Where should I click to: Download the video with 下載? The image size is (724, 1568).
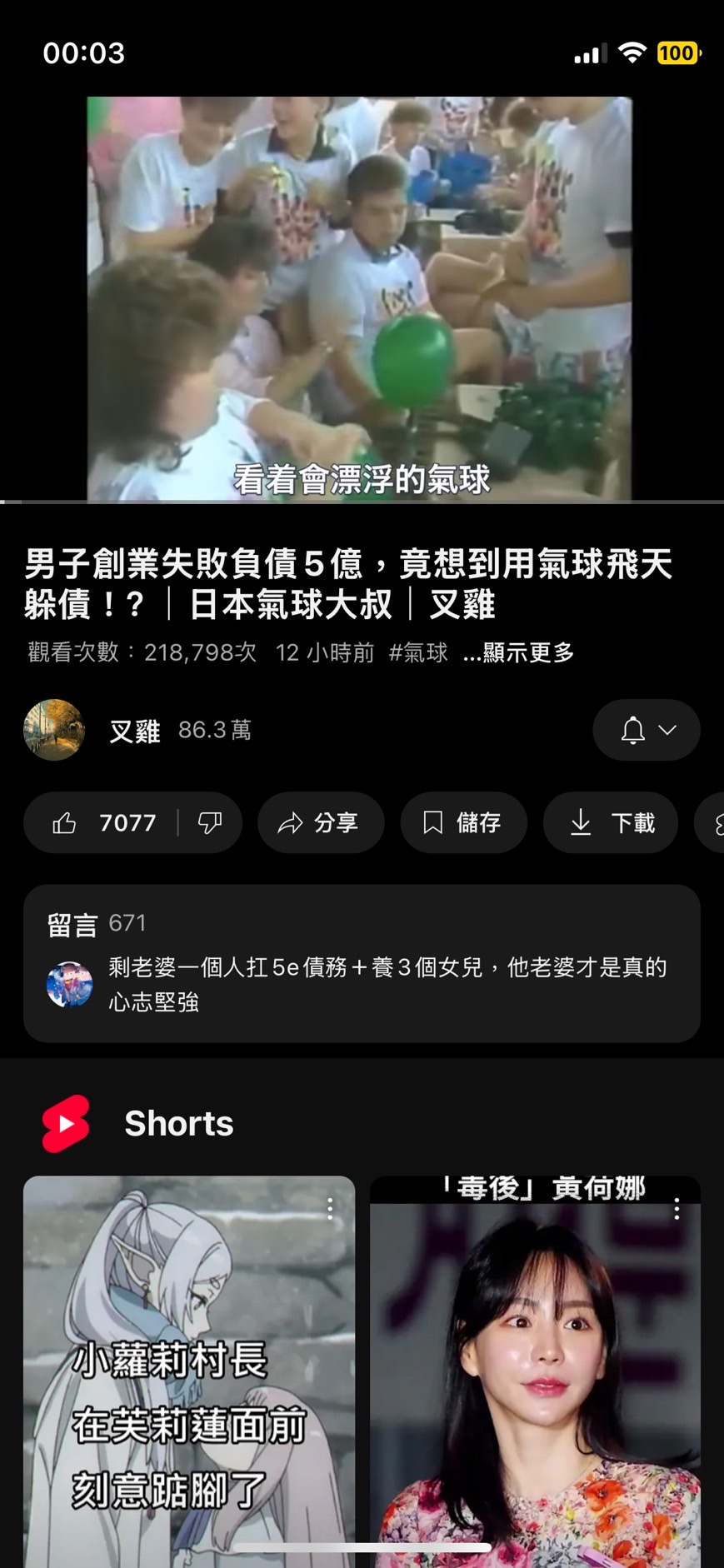tap(610, 823)
